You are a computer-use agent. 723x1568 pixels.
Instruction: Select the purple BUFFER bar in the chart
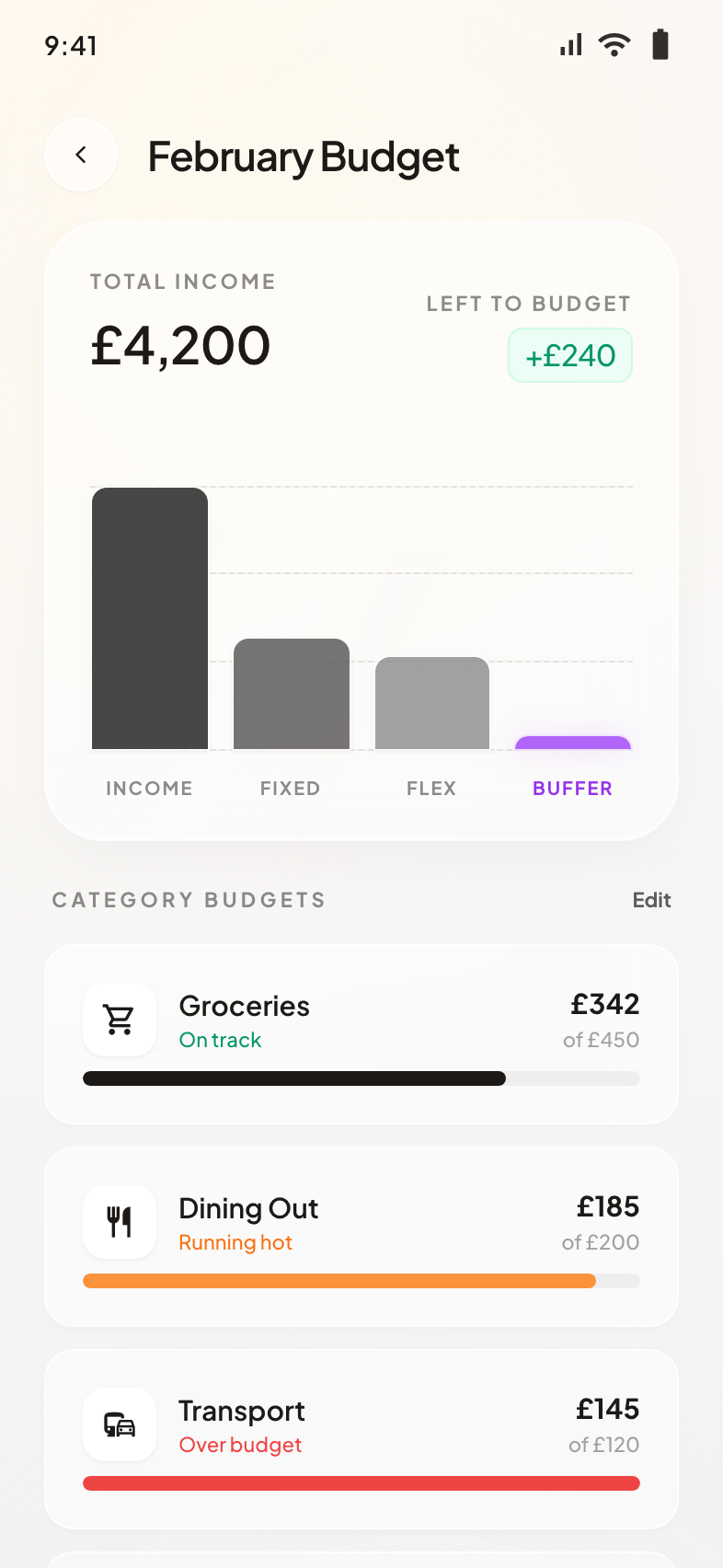[572, 744]
